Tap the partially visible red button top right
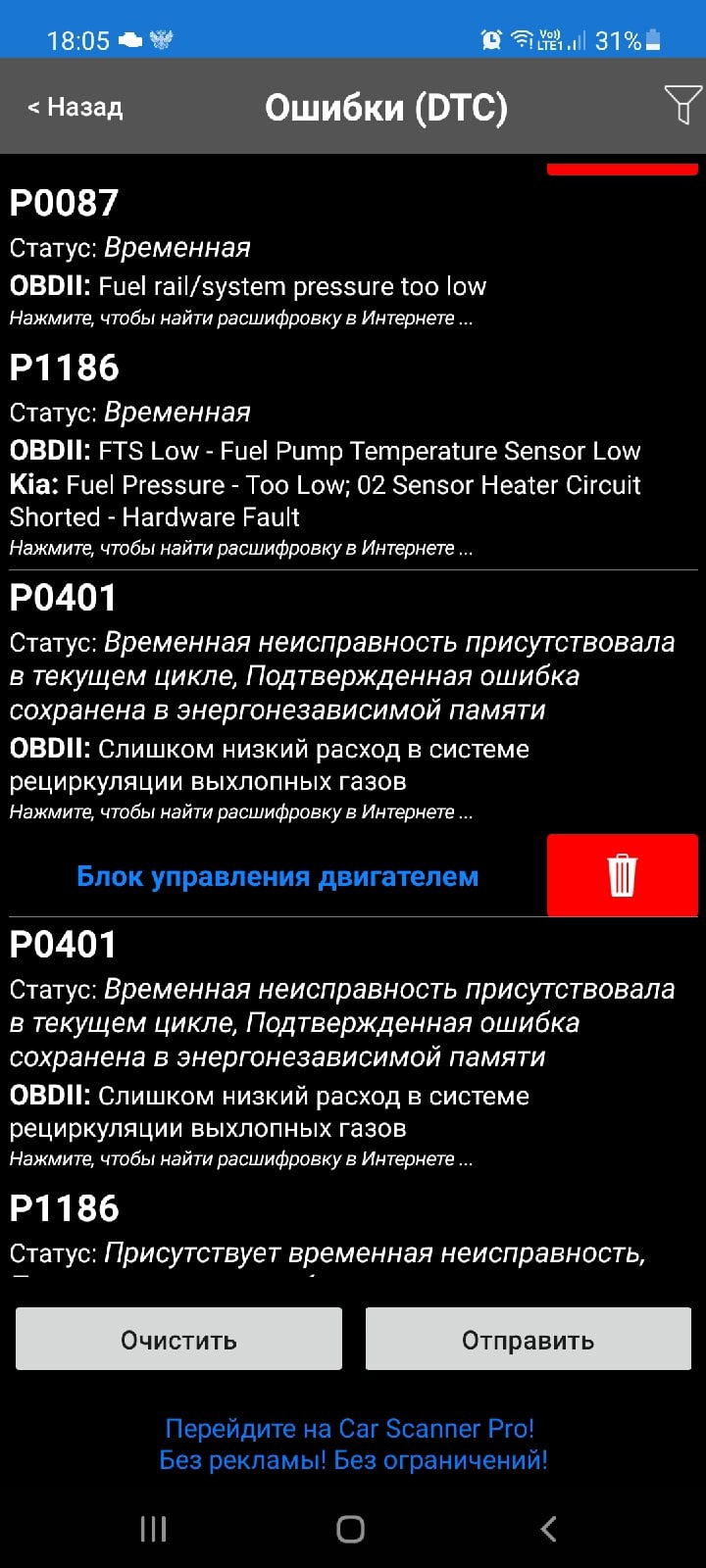Viewport: 706px width, 1568px height. [x=622, y=167]
